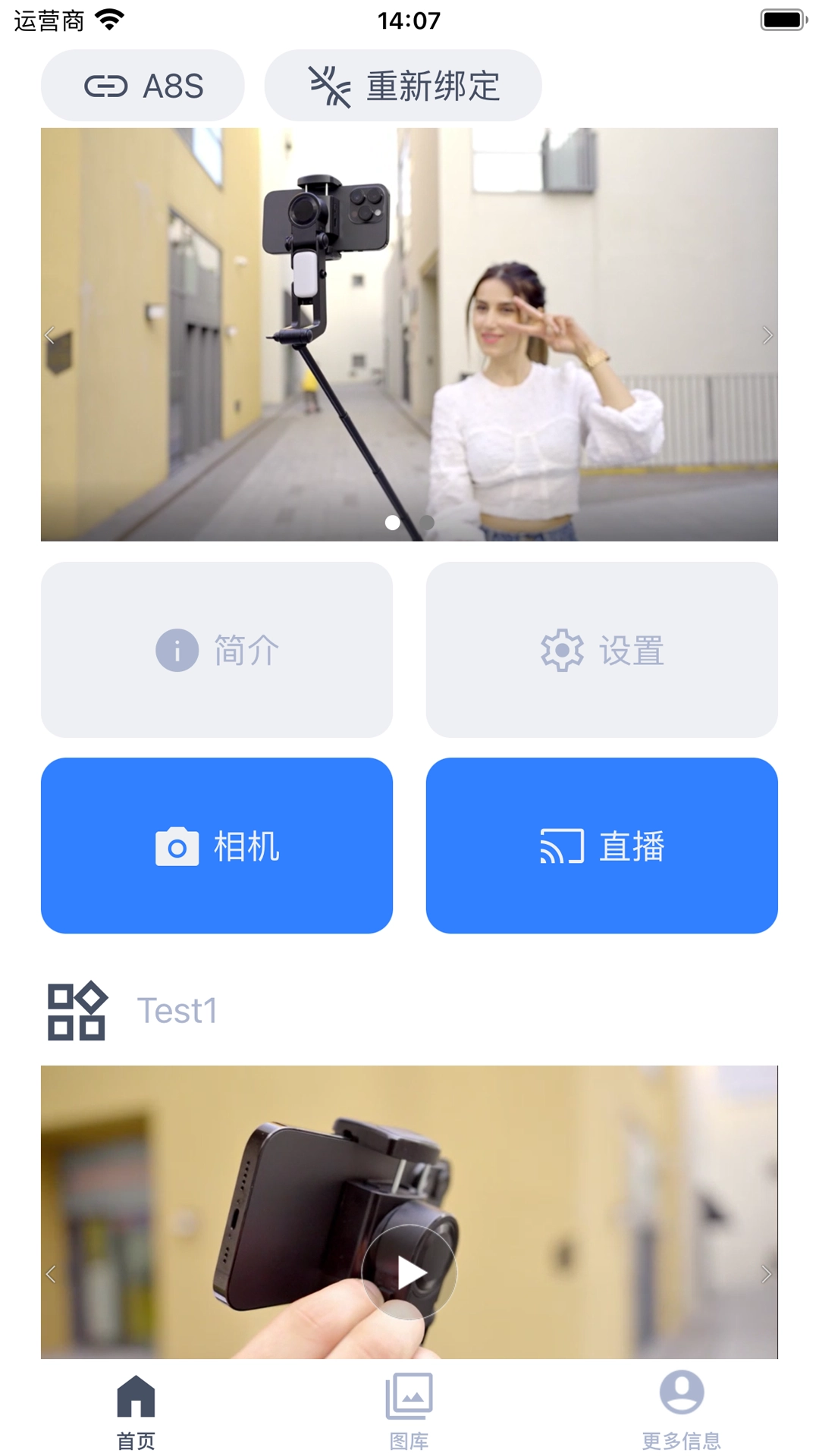Tap the grid icon beside Test1
Image resolution: width=819 pixels, height=1456 pixels.
tap(75, 1010)
